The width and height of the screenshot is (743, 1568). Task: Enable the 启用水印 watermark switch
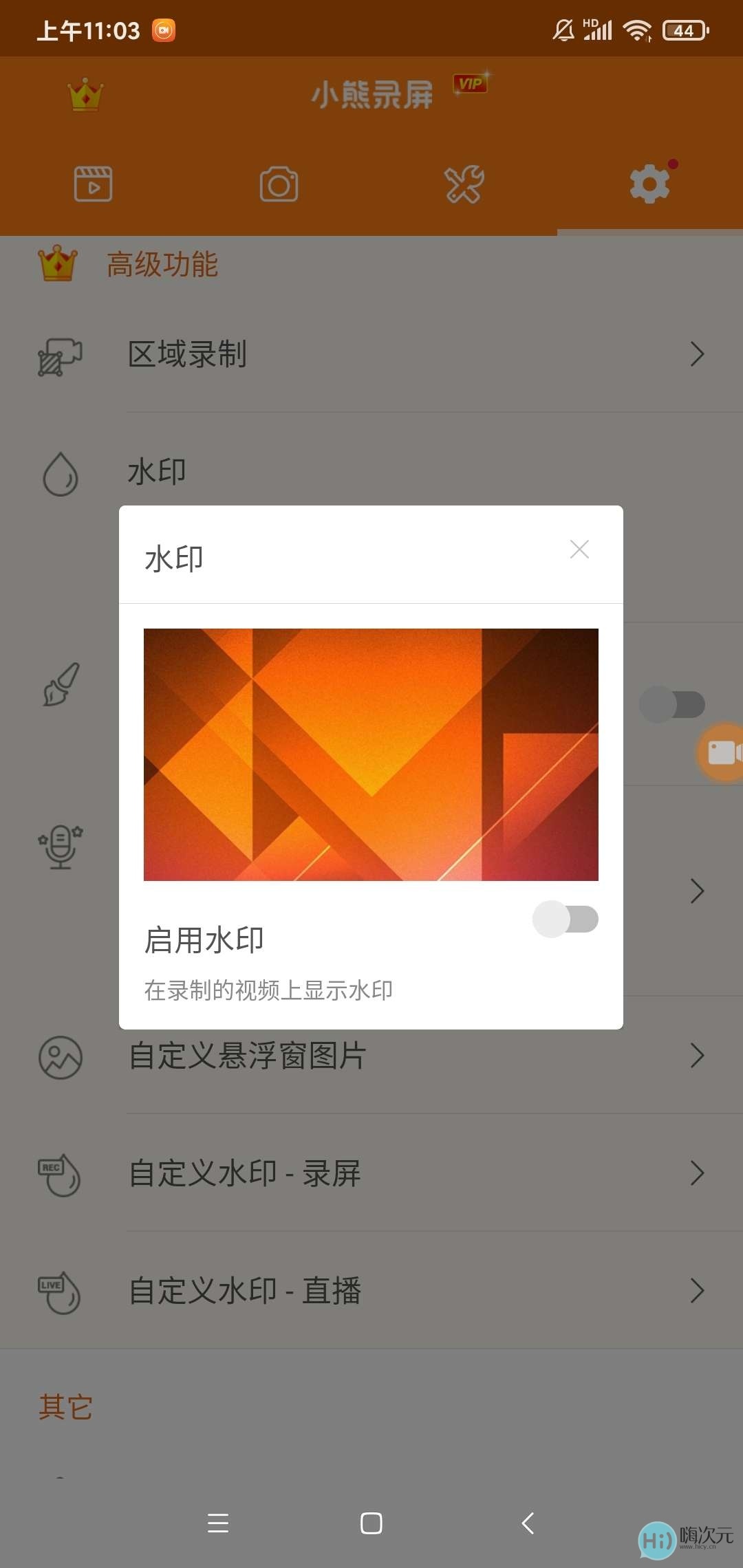point(564,919)
